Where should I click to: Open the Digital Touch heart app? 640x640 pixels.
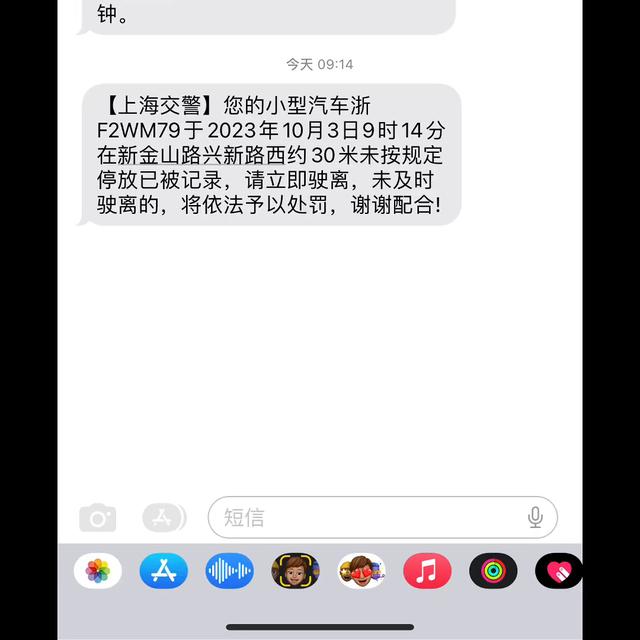557,571
